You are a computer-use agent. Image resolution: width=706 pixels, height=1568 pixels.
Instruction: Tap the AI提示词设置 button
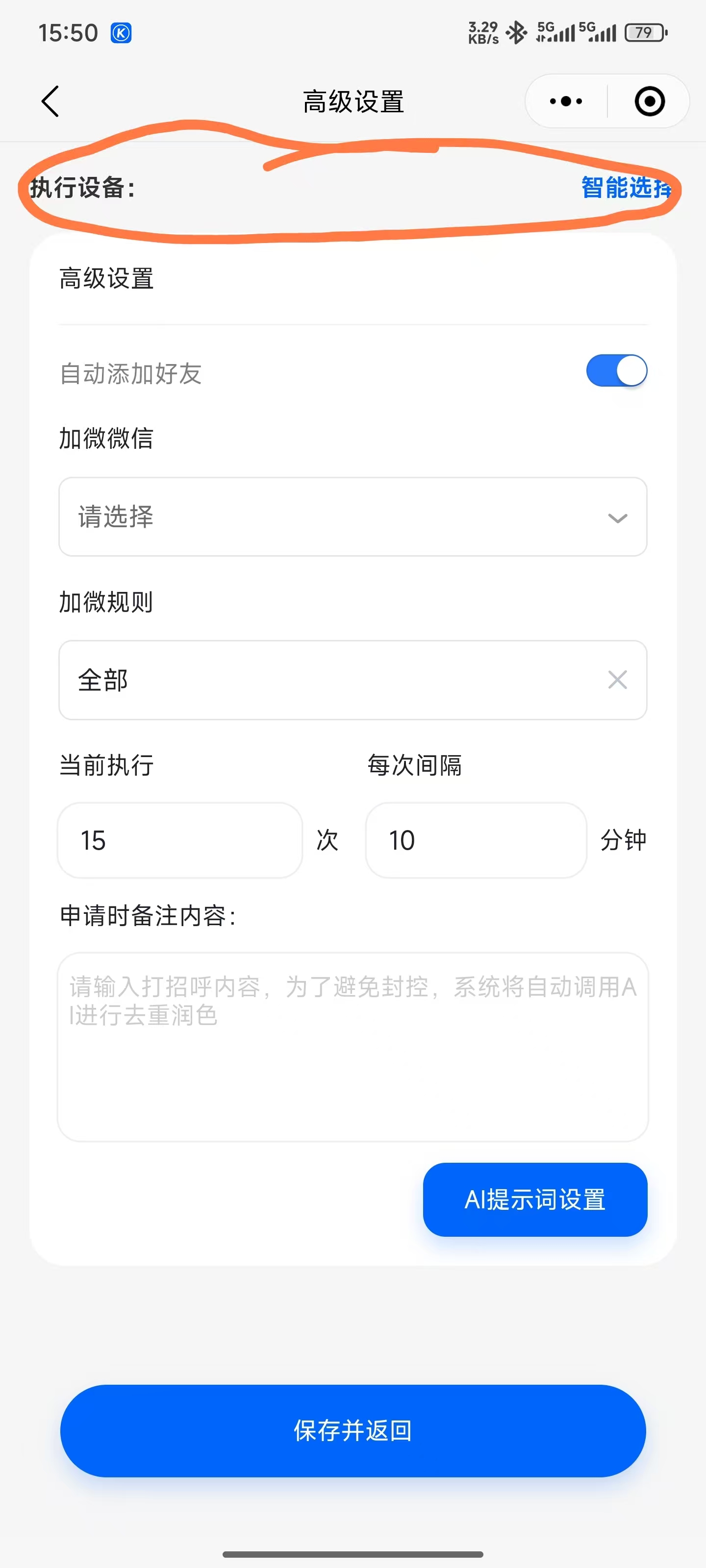535,1200
